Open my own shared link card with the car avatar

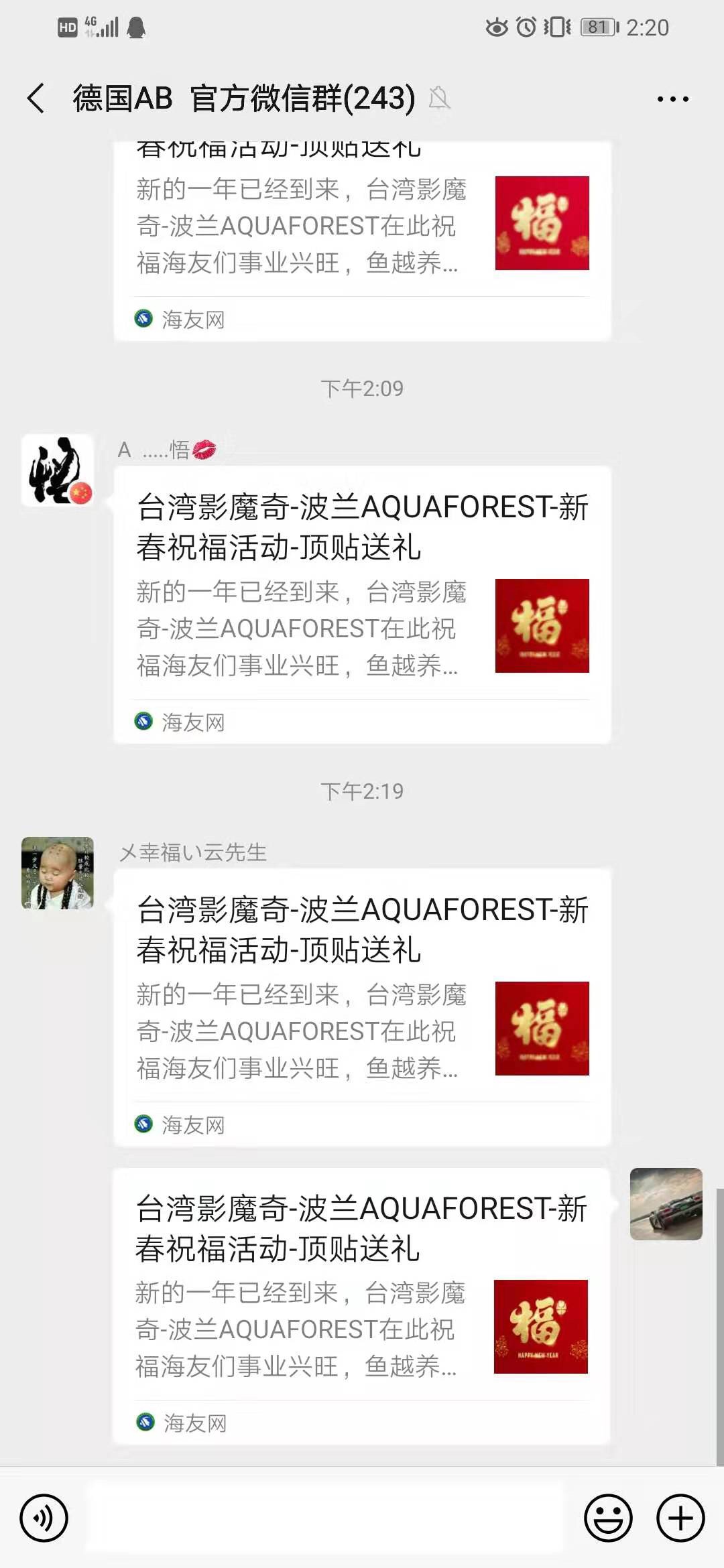(x=361, y=1305)
